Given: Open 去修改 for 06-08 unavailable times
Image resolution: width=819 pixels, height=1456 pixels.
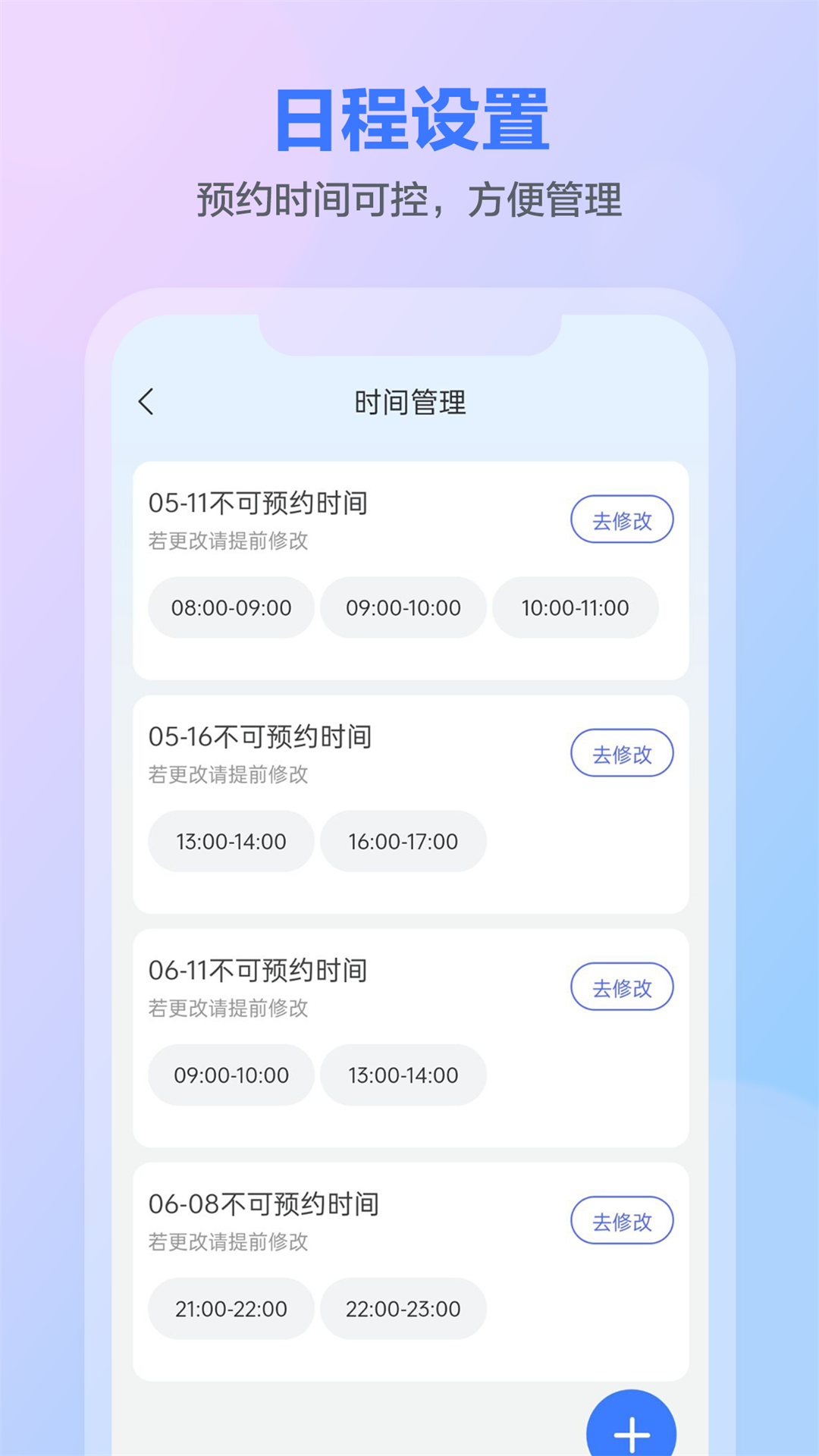Looking at the screenshot, I should pos(621,1221).
